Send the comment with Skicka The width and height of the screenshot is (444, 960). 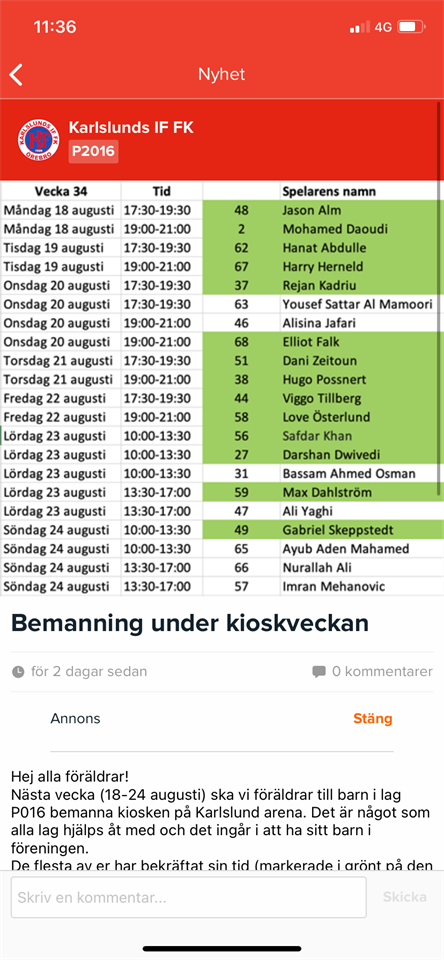pos(405,897)
